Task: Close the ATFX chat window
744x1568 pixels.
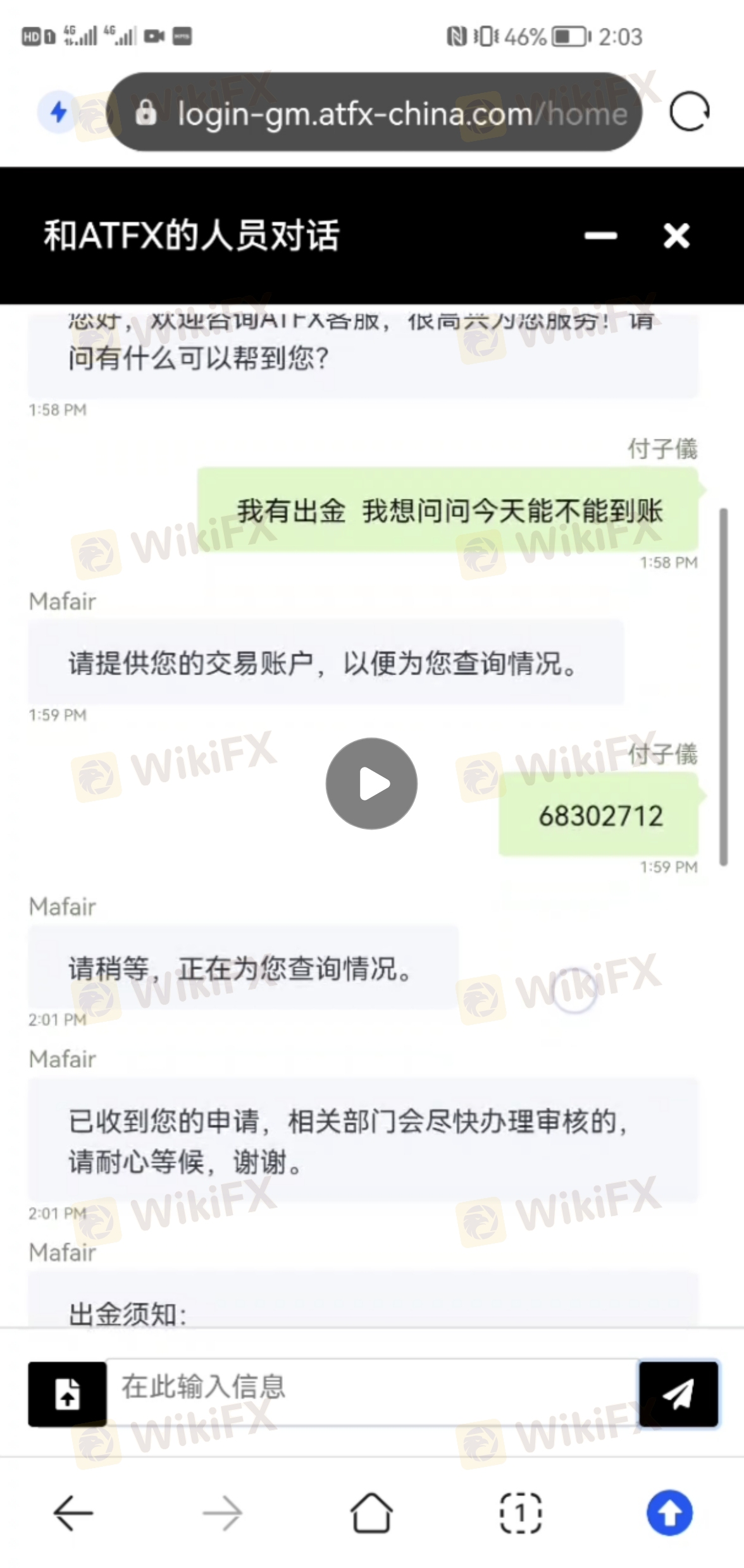Action: [676, 236]
